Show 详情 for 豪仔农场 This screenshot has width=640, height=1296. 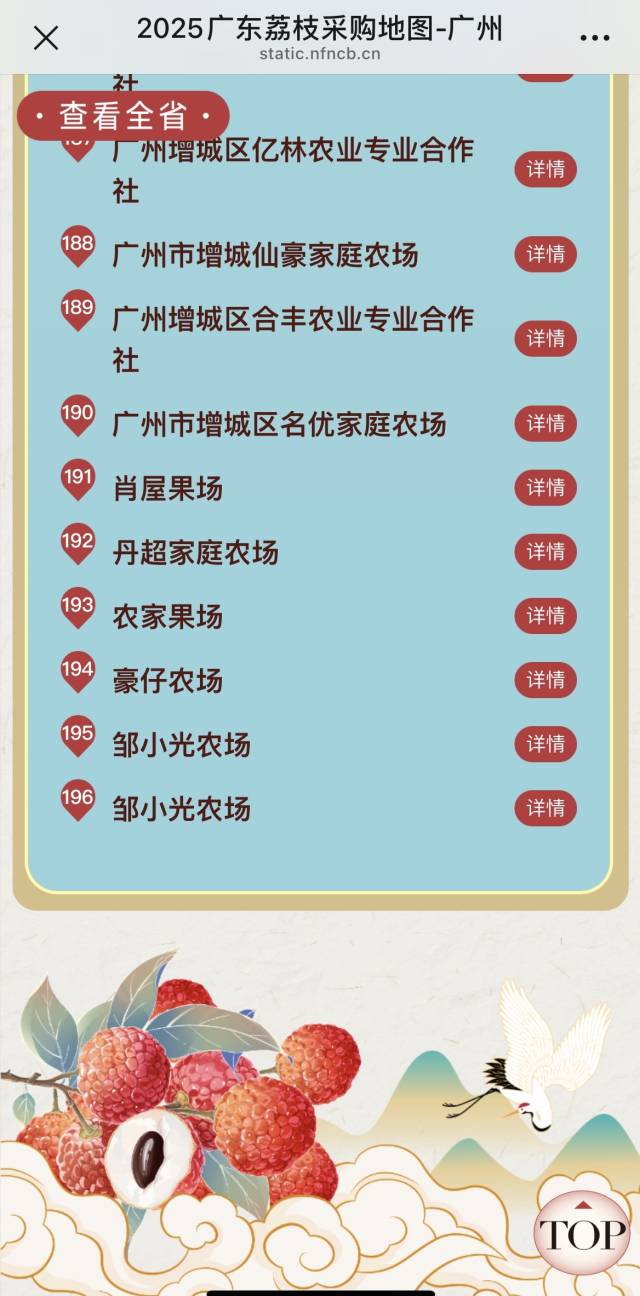(x=546, y=680)
